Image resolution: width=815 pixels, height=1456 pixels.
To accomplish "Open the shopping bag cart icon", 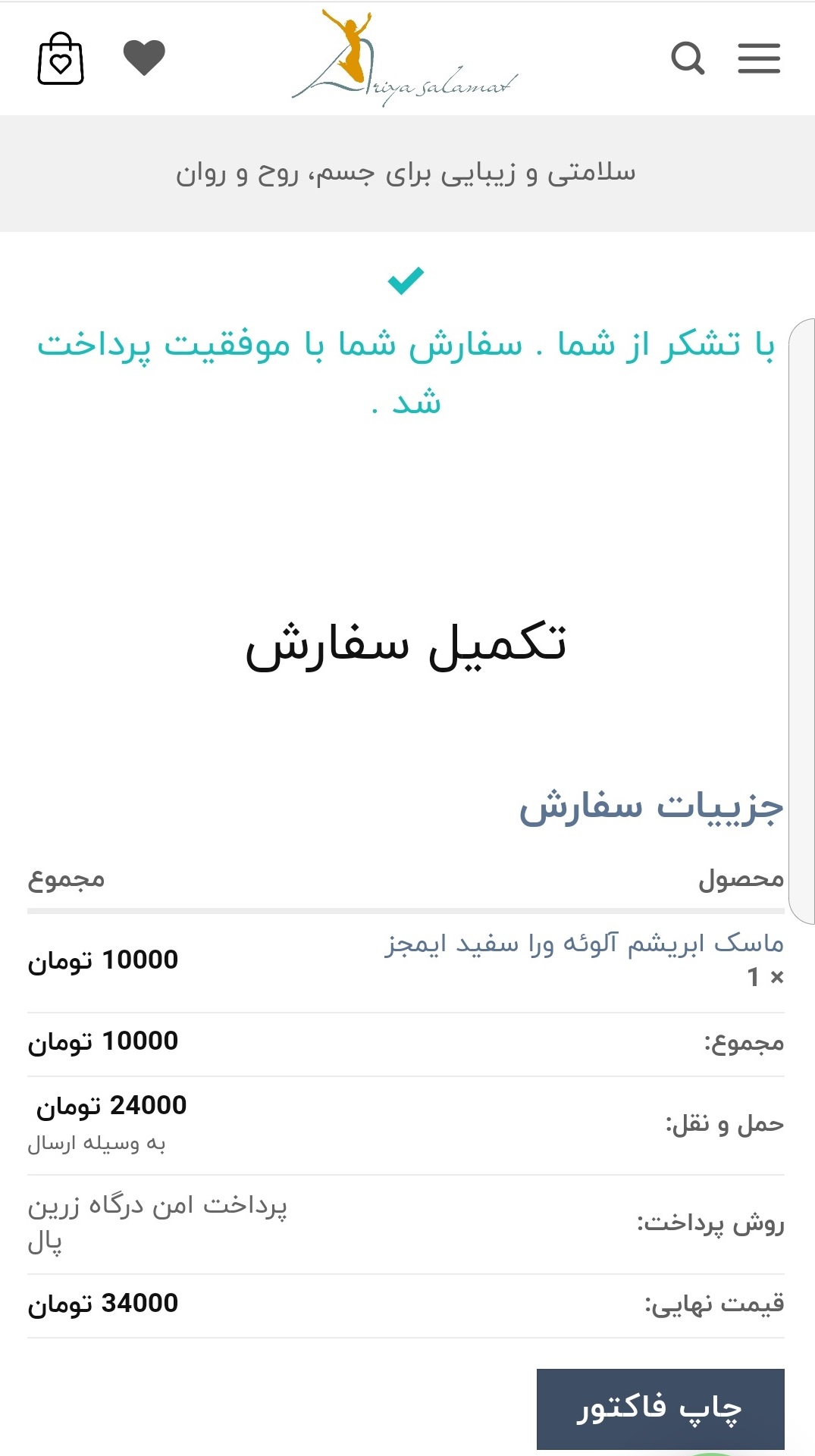I will [x=61, y=58].
